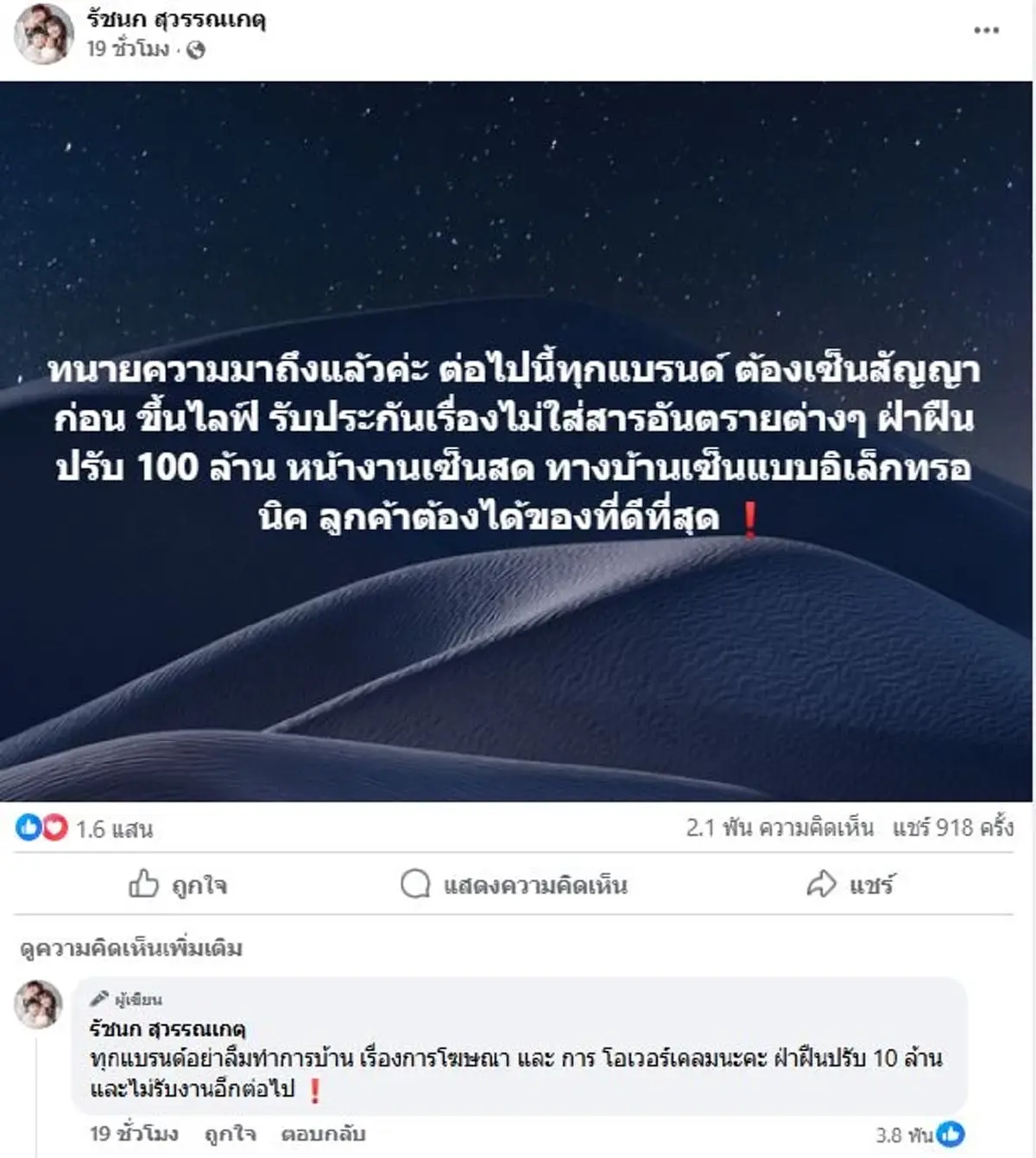
Task: Like the post with ถูกใจ button
Action: pos(178,885)
